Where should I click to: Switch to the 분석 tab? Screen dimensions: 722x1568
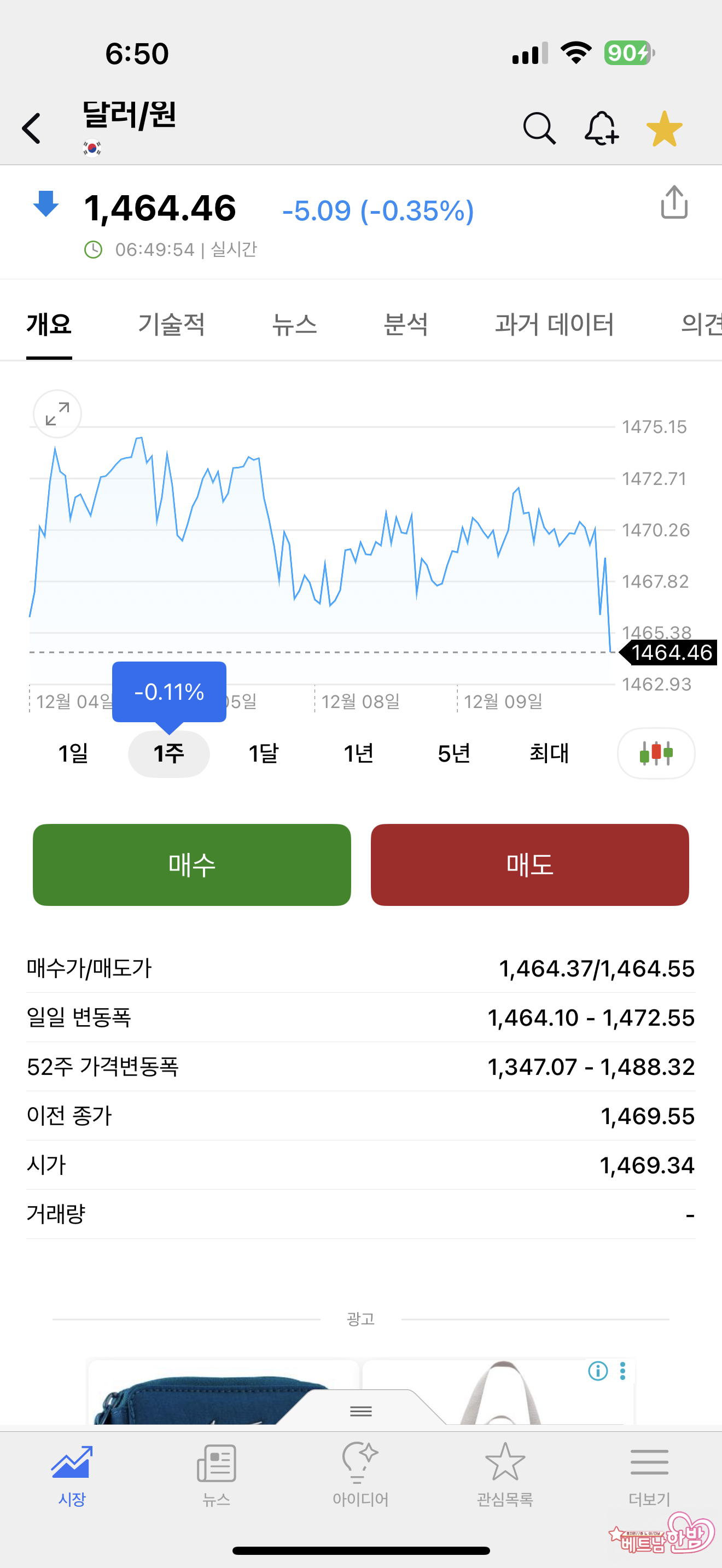[406, 324]
